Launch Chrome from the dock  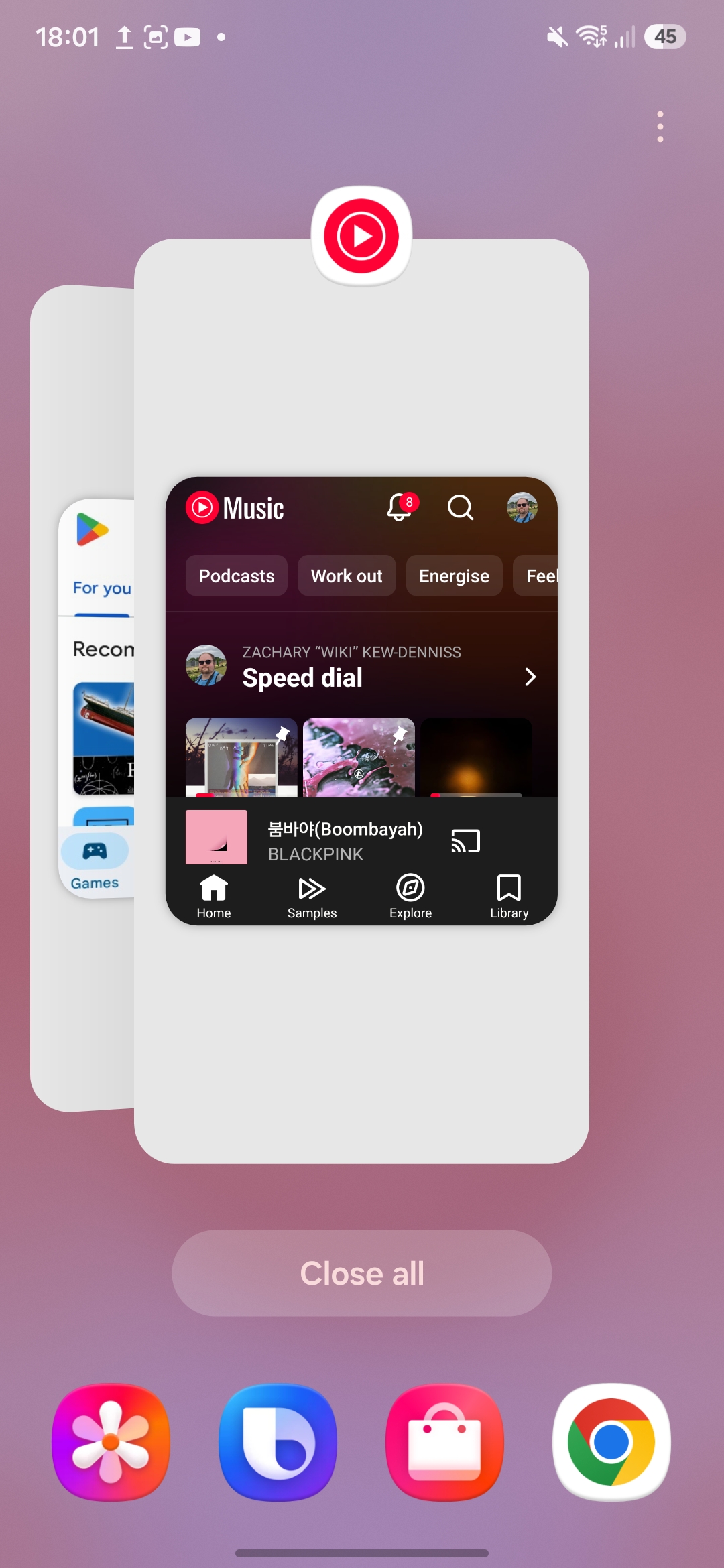611,1441
